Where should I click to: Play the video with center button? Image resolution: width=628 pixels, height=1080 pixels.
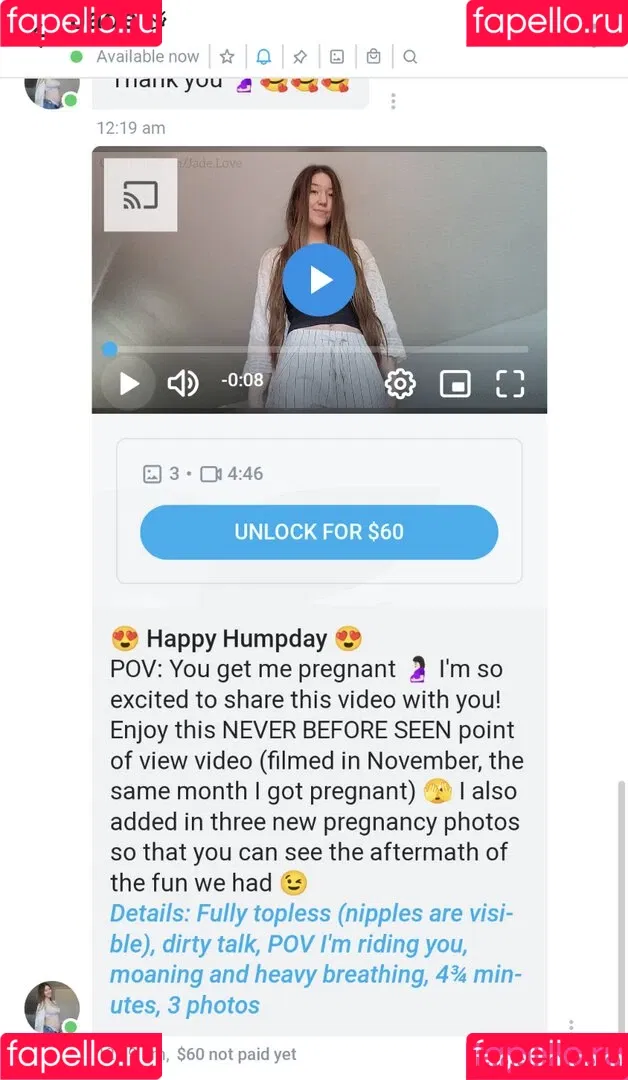[319, 280]
